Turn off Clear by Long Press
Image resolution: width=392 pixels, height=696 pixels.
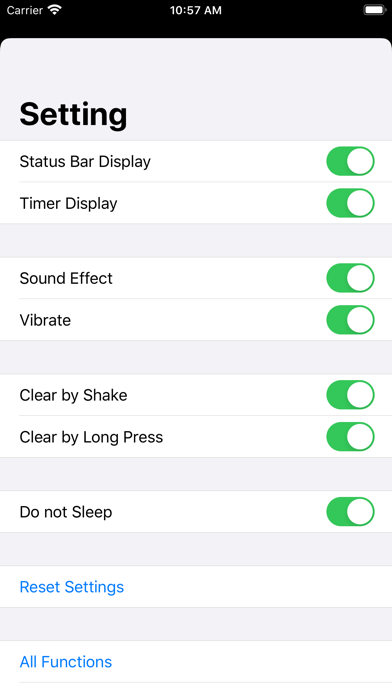(350, 436)
